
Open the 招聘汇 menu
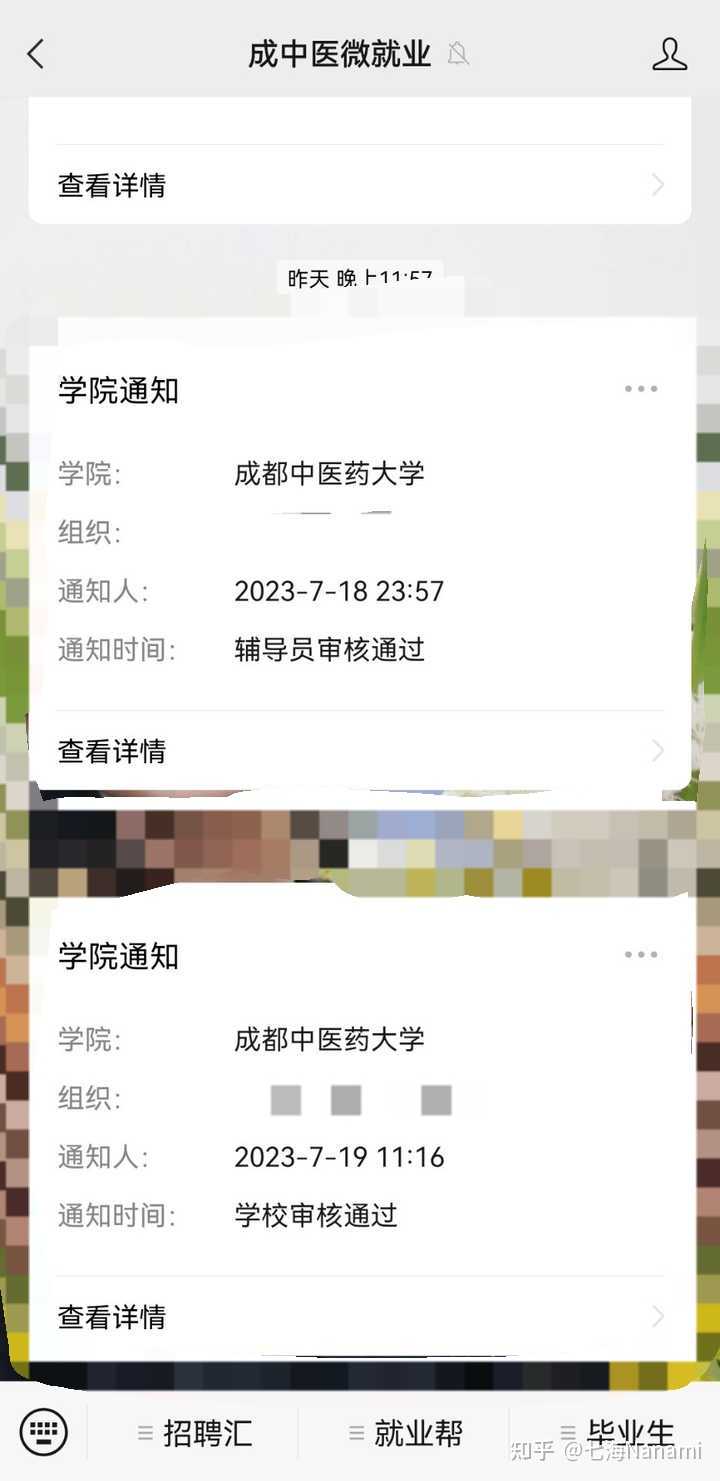195,1434
